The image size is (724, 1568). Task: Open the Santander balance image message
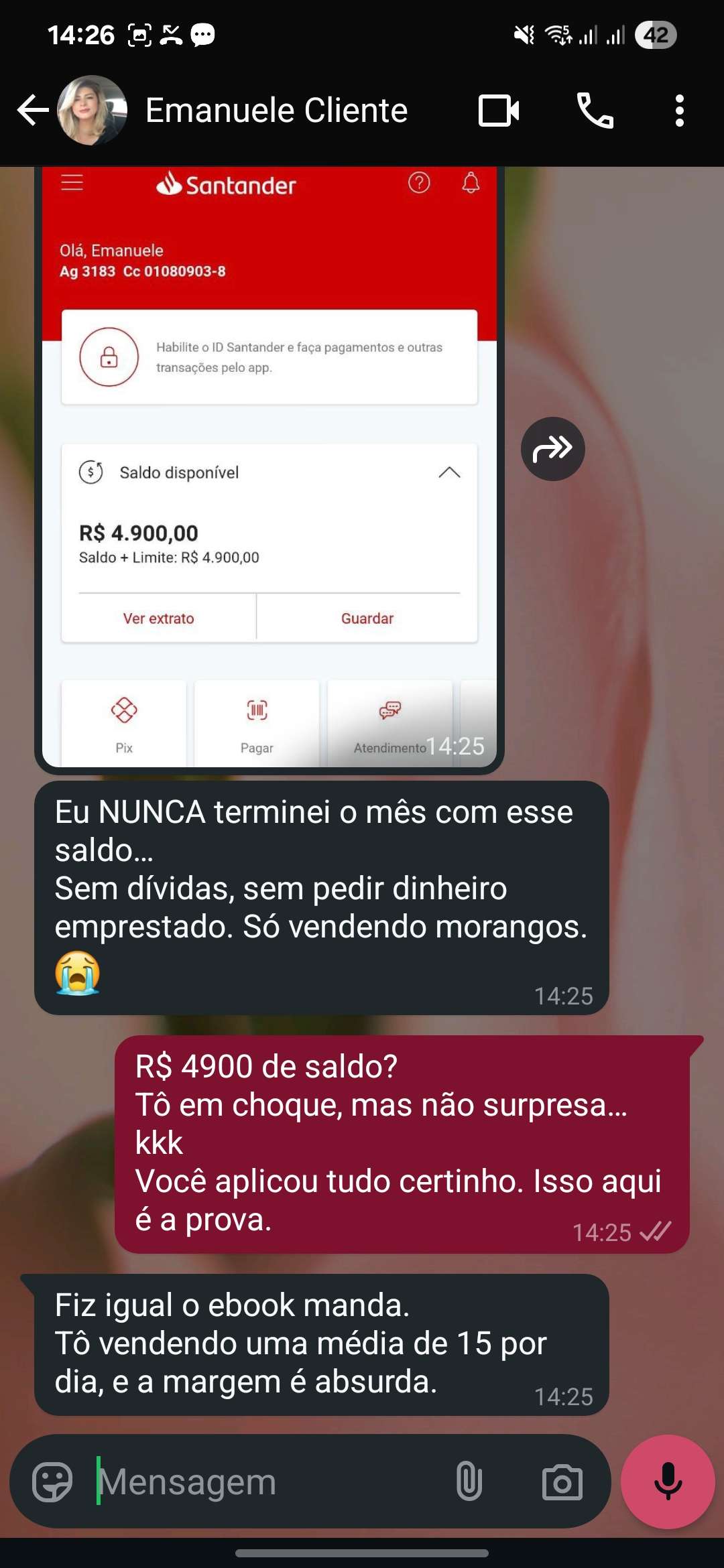[x=269, y=469]
